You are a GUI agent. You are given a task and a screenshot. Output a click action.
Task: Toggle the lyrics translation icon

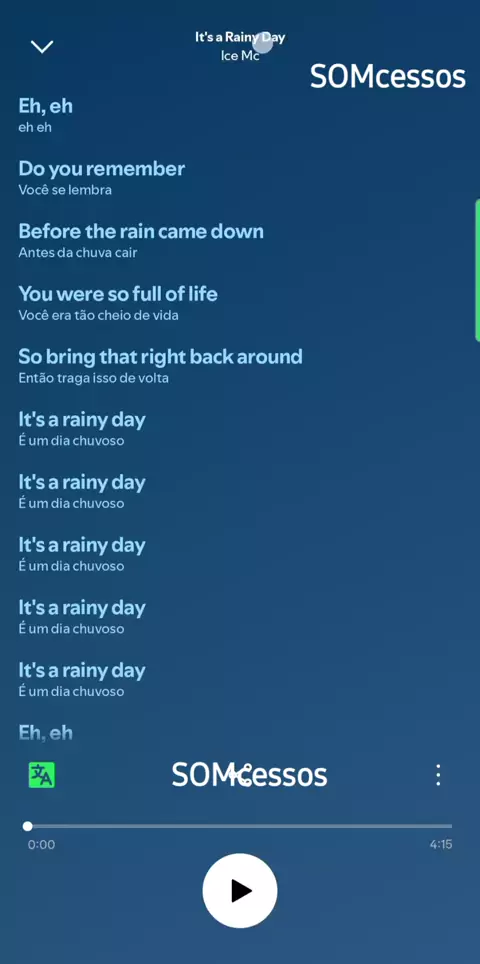(x=42, y=775)
